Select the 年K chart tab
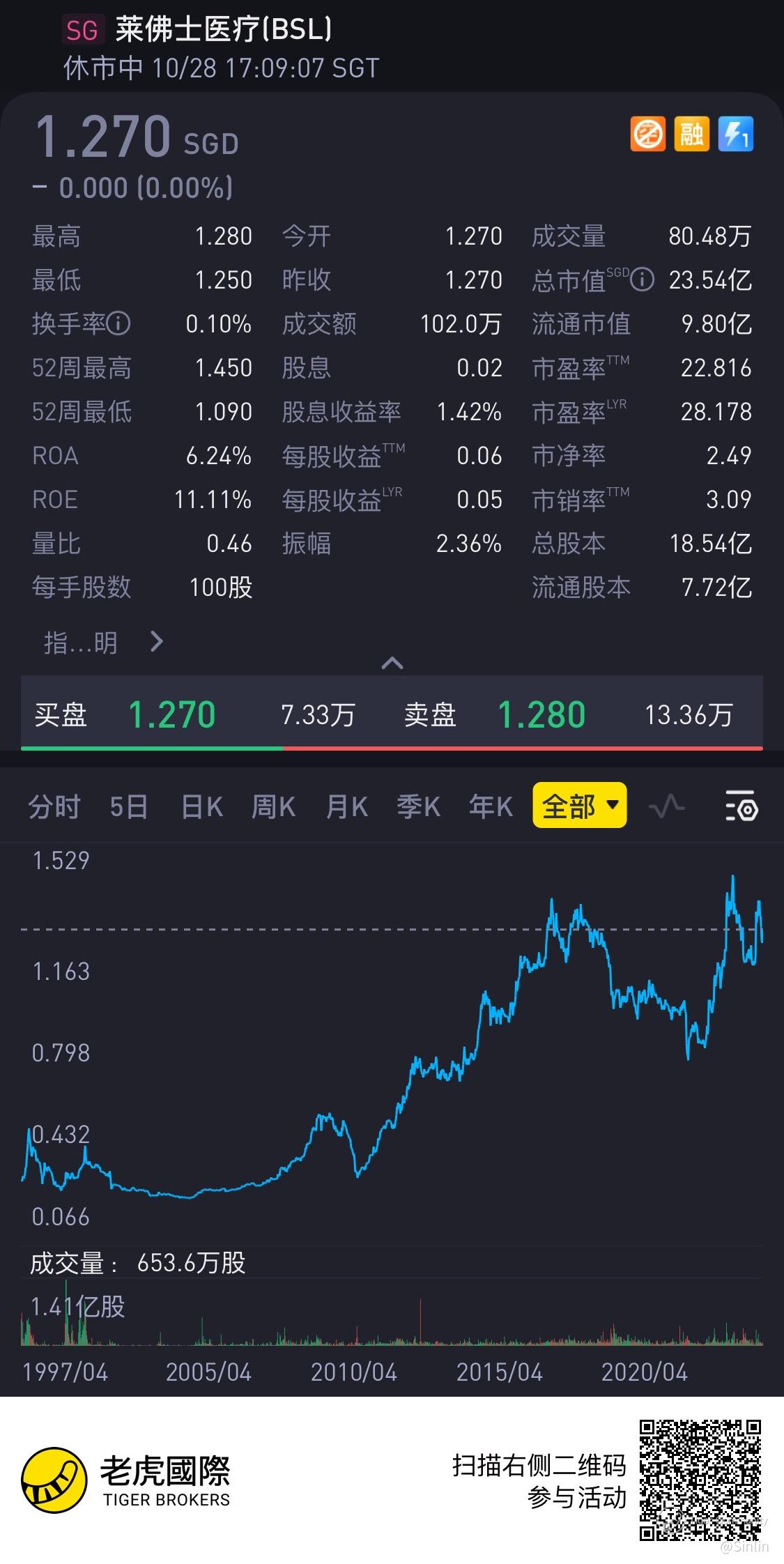The height and width of the screenshot is (1564, 784). [x=491, y=806]
